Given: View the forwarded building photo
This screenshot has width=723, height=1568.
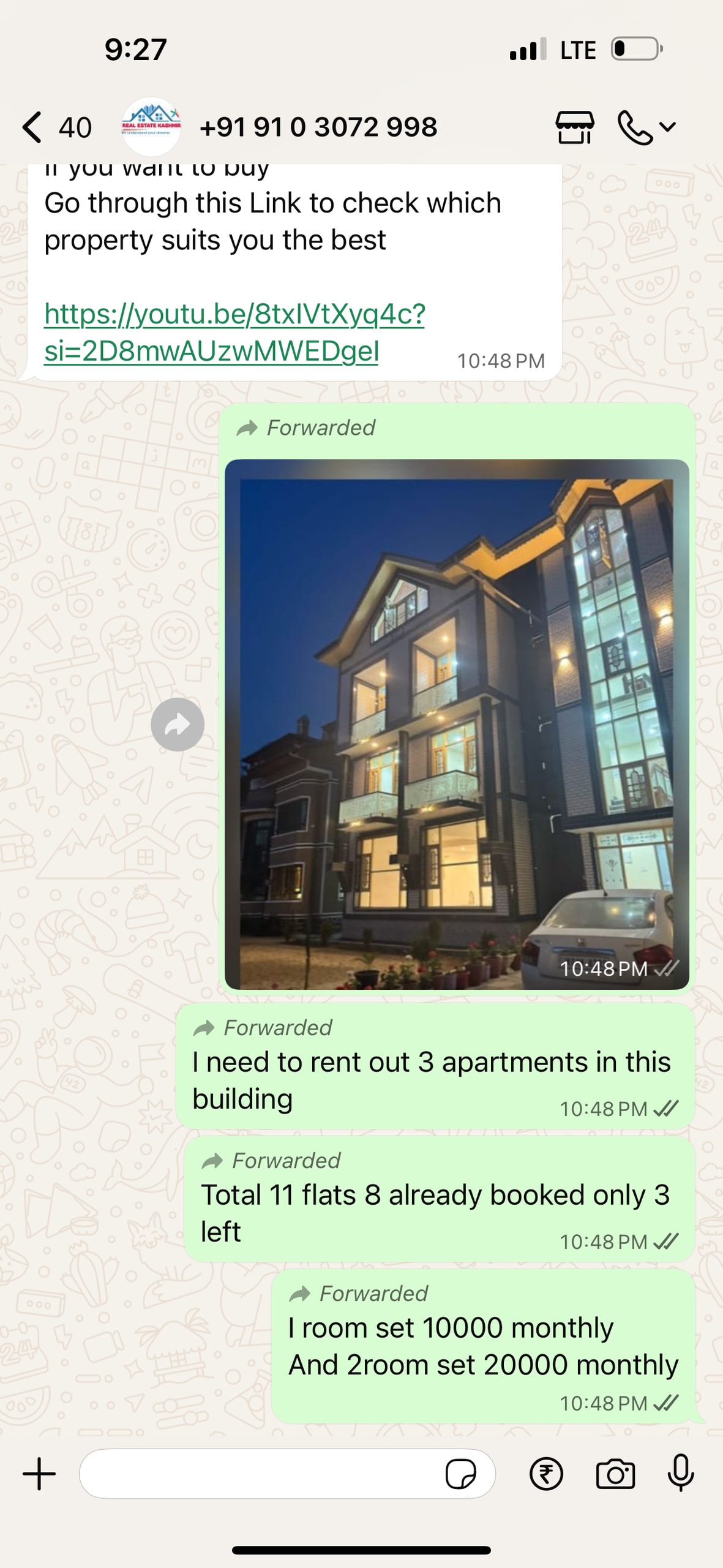Looking at the screenshot, I should 457,724.
